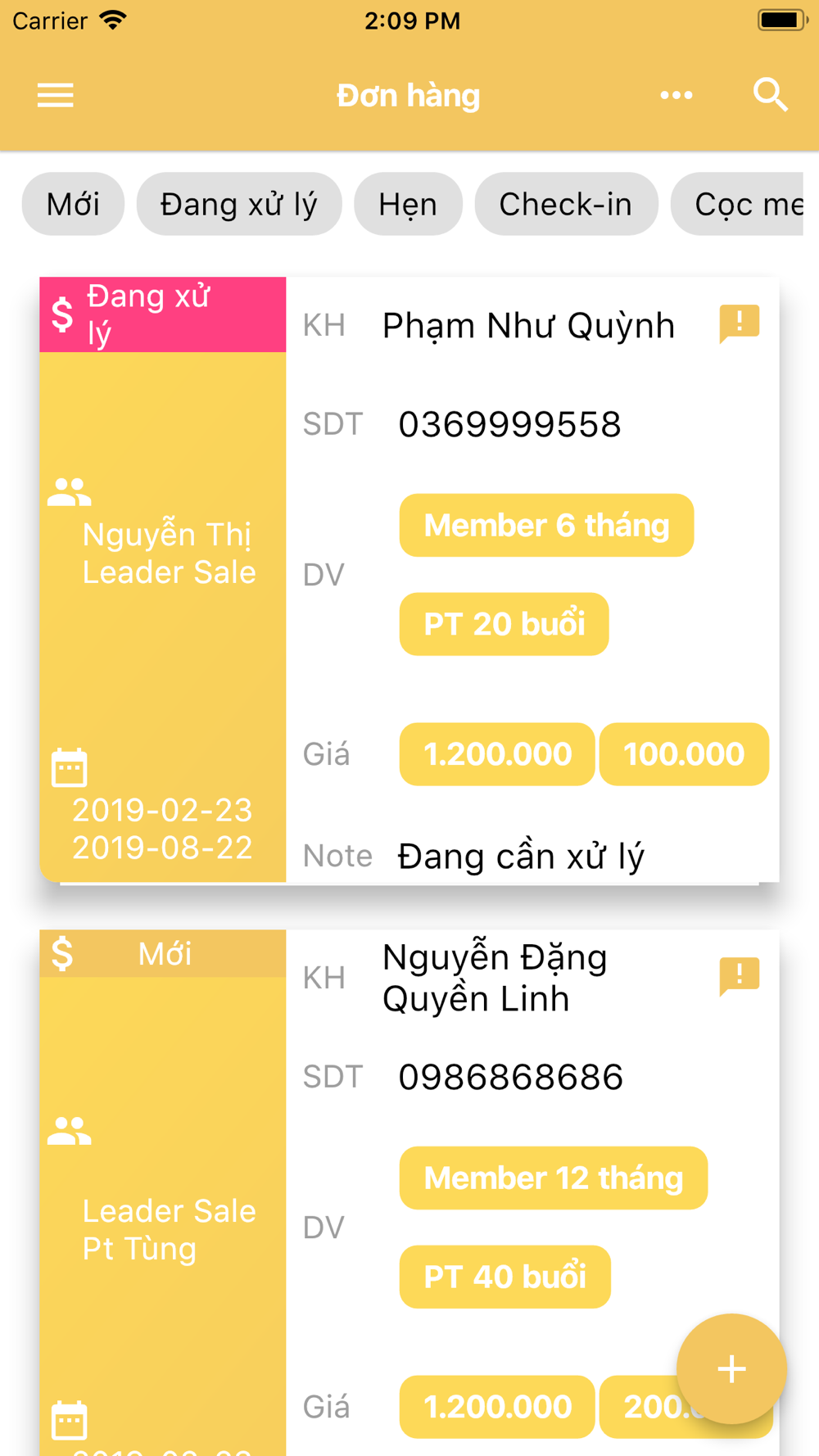Choose the Check-in filter chip
The image size is (819, 1456).
tap(566, 204)
